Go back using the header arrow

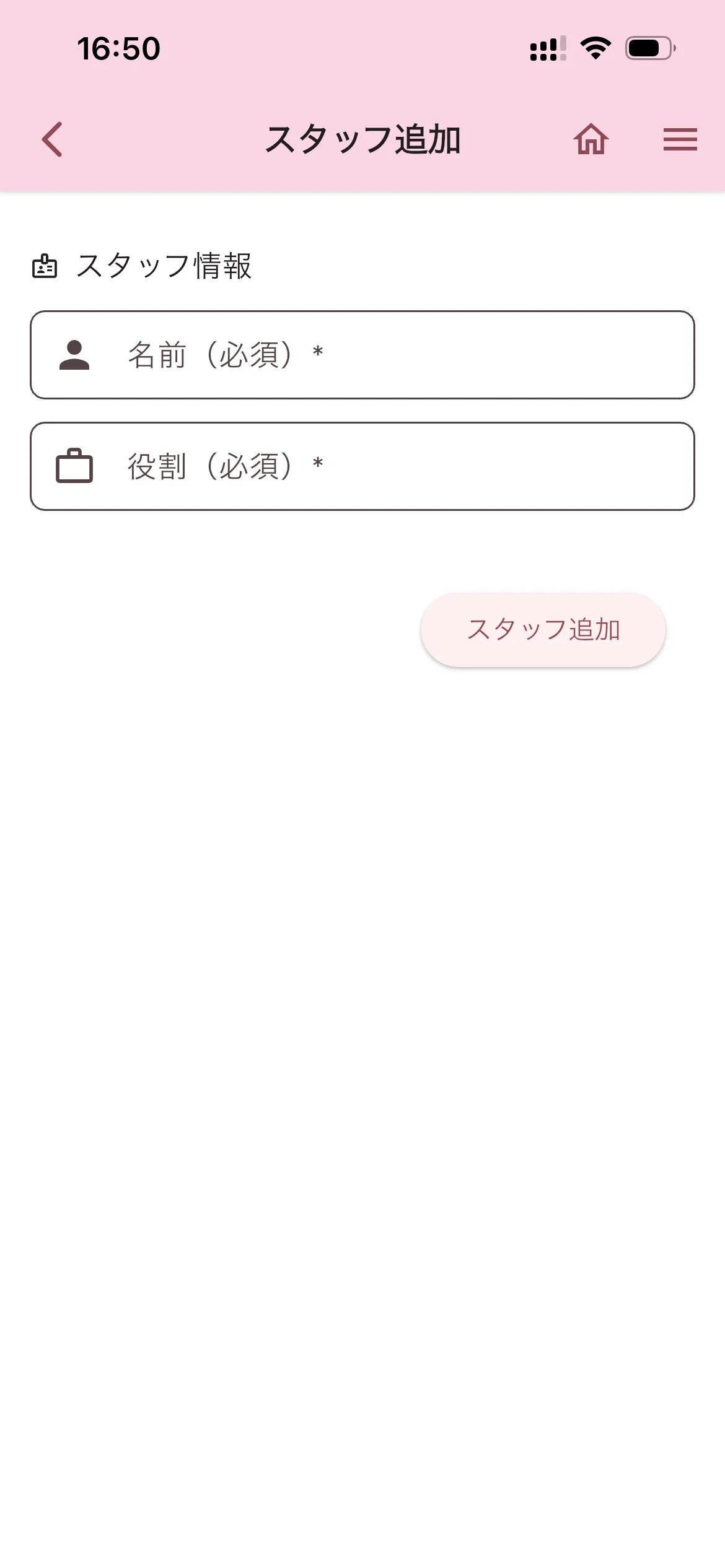(x=53, y=139)
